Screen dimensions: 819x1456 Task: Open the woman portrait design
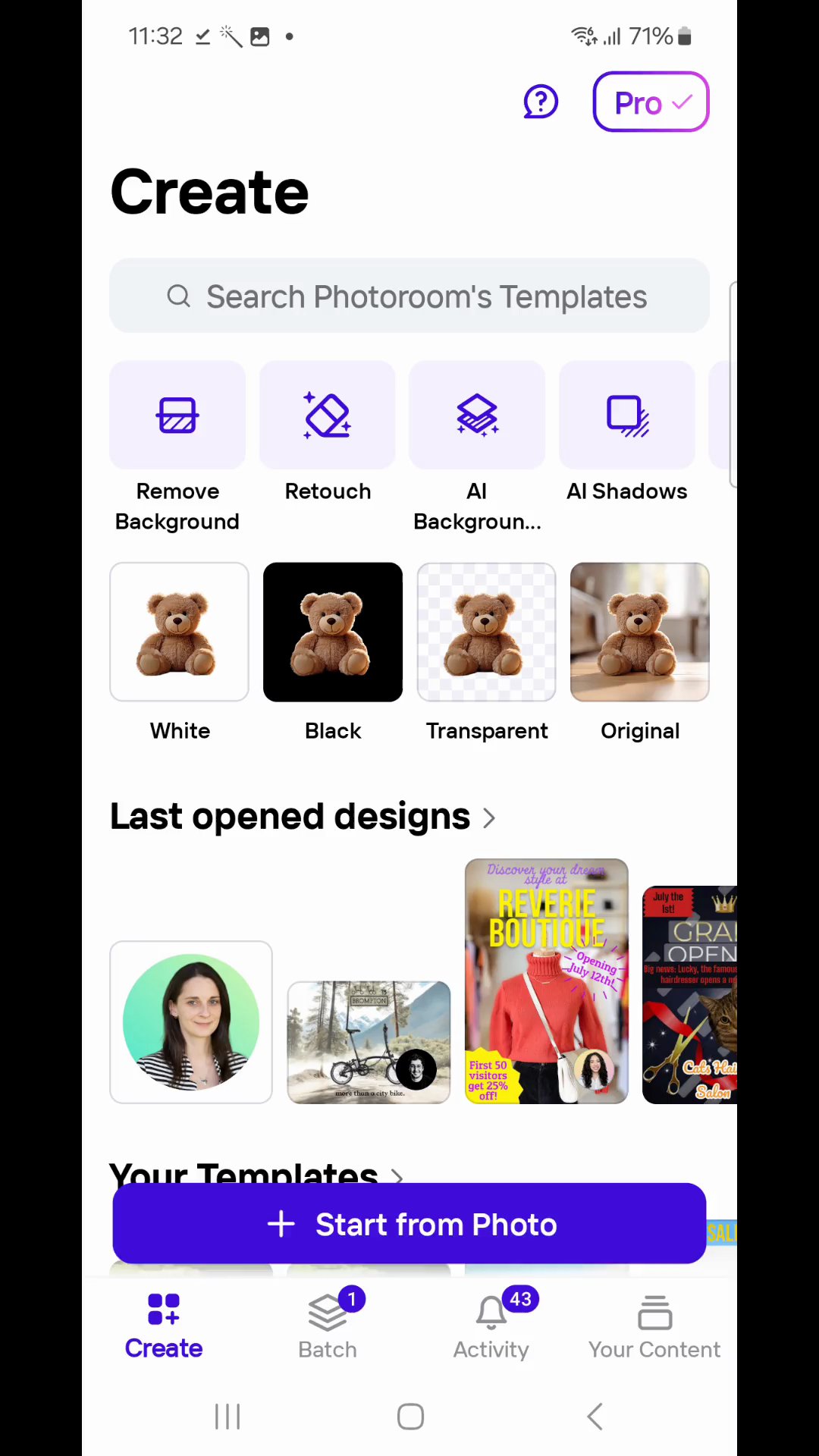click(191, 1022)
